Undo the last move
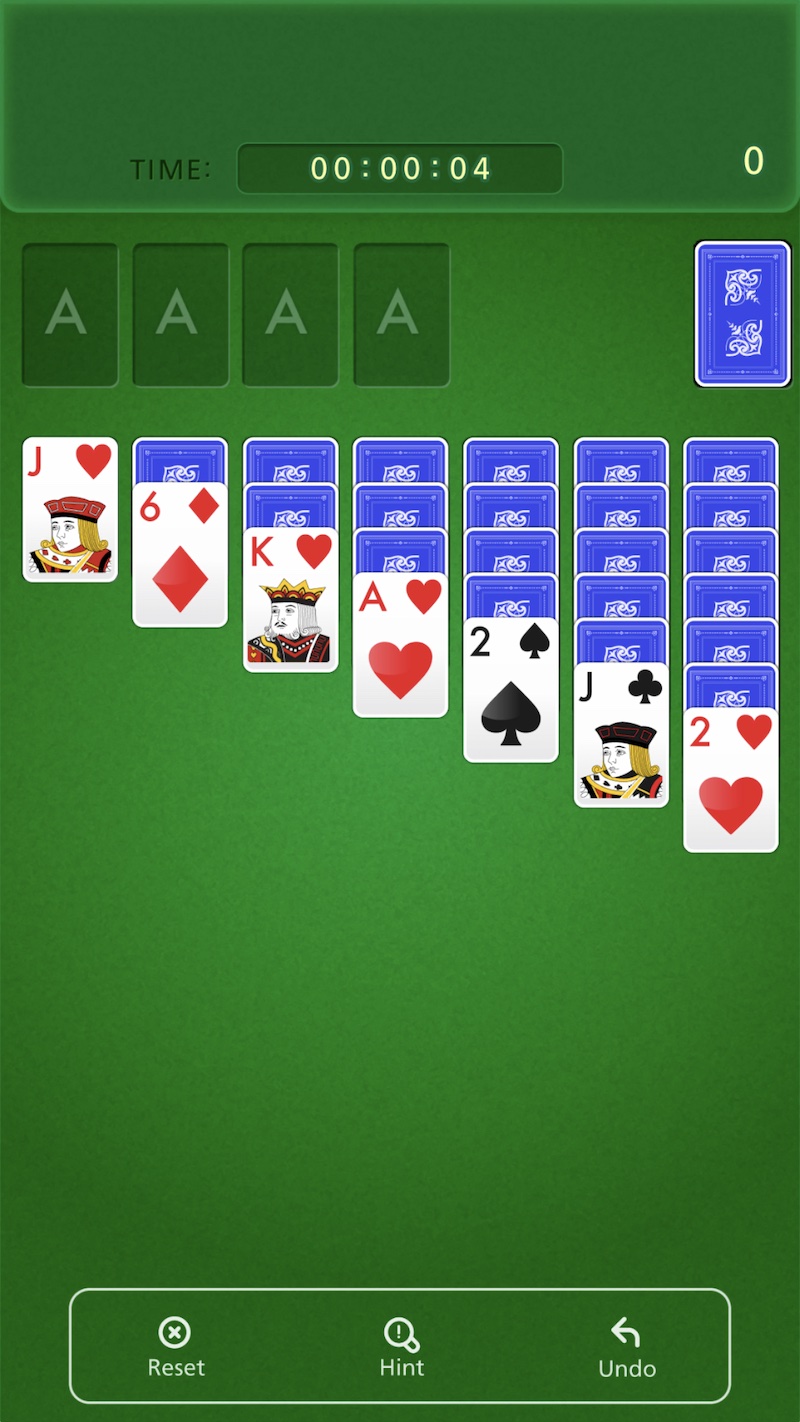The image size is (800, 1422). 626,1347
